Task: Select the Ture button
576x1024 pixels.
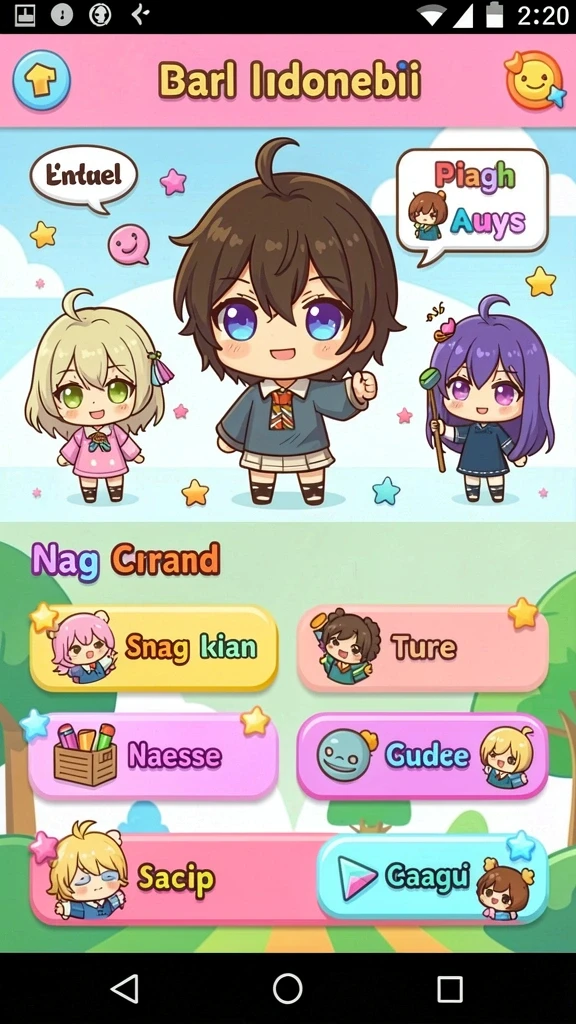Action: [x=423, y=648]
